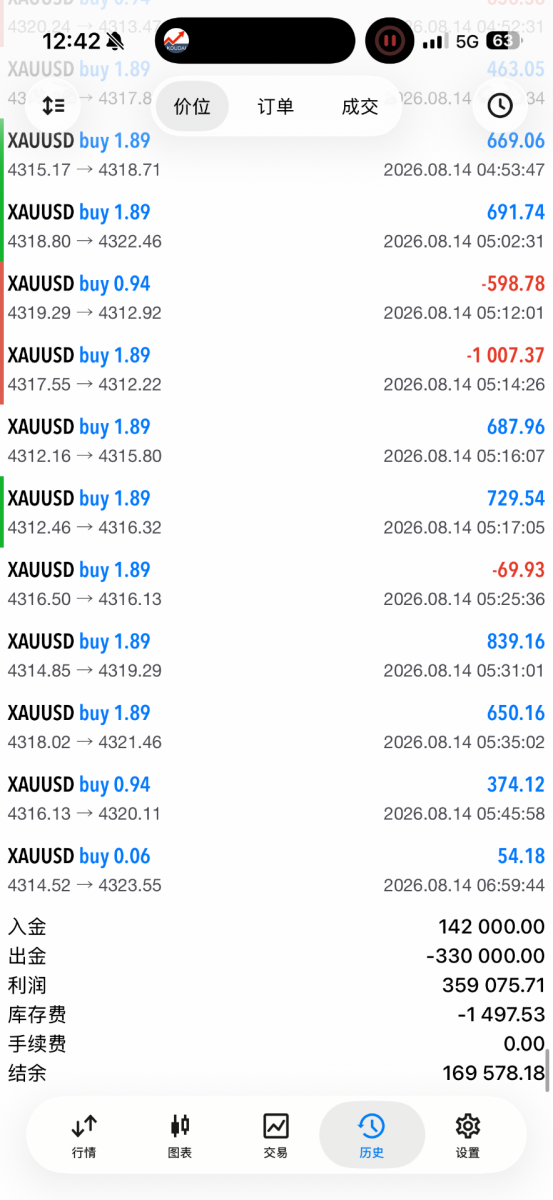Open the trade with profit 839.16
Screen dimensions: 553x1200
tap(276, 655)
